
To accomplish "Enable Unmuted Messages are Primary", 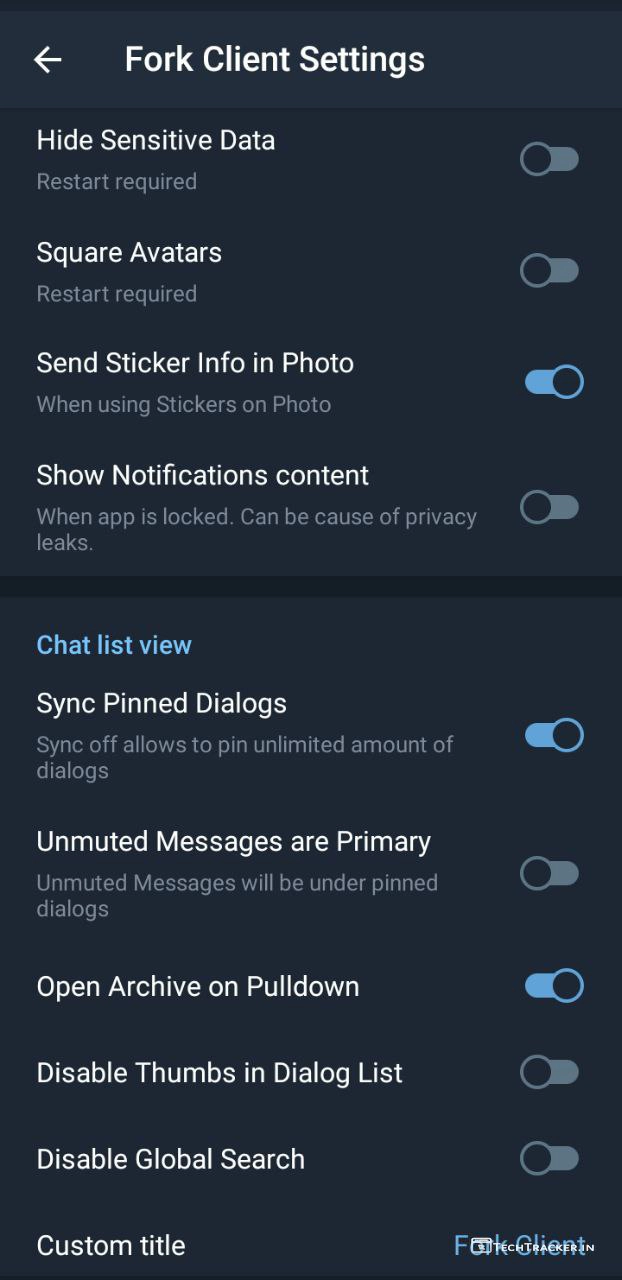I will [550, 873].
